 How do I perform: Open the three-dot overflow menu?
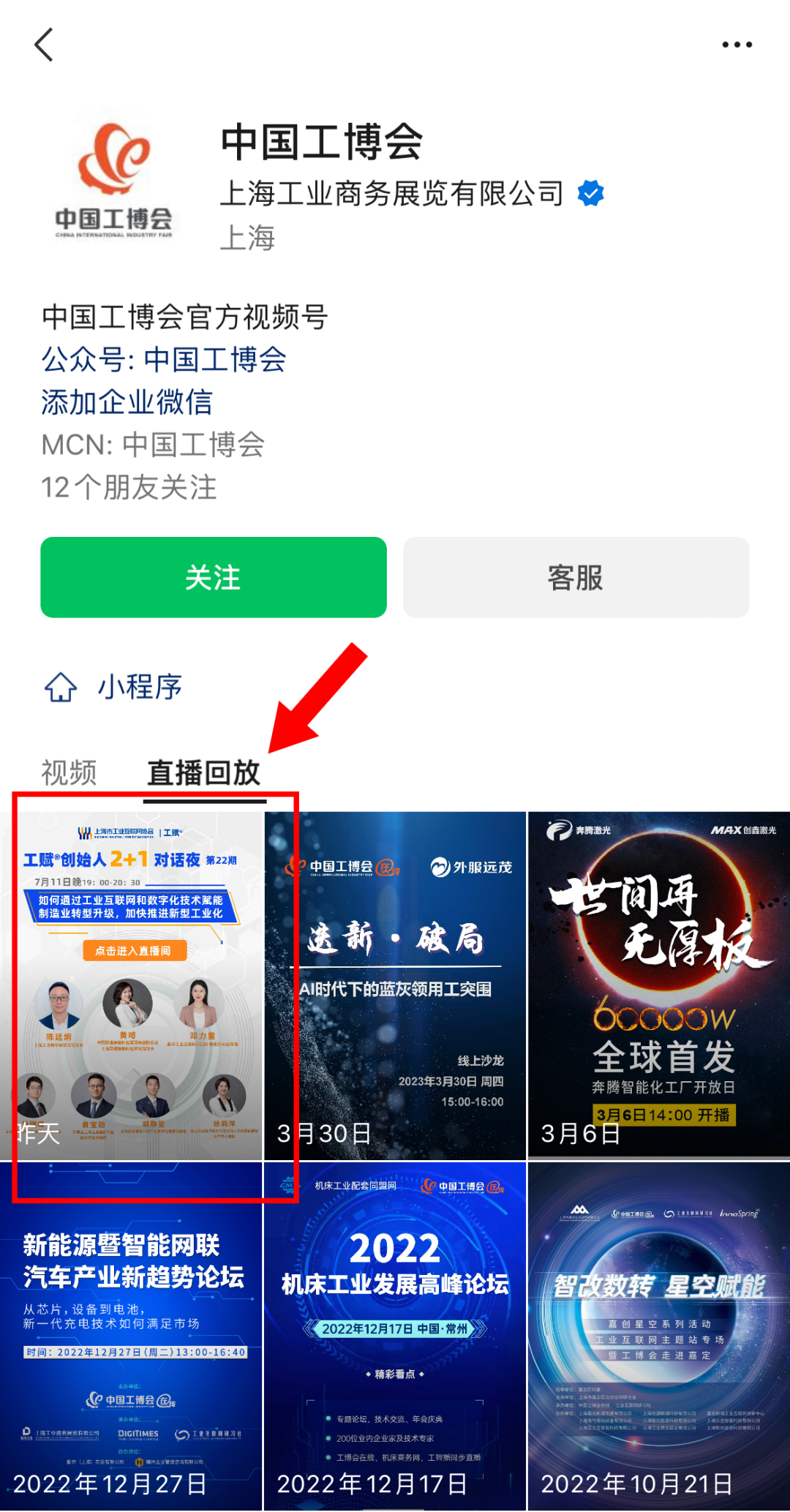[737, 45]
